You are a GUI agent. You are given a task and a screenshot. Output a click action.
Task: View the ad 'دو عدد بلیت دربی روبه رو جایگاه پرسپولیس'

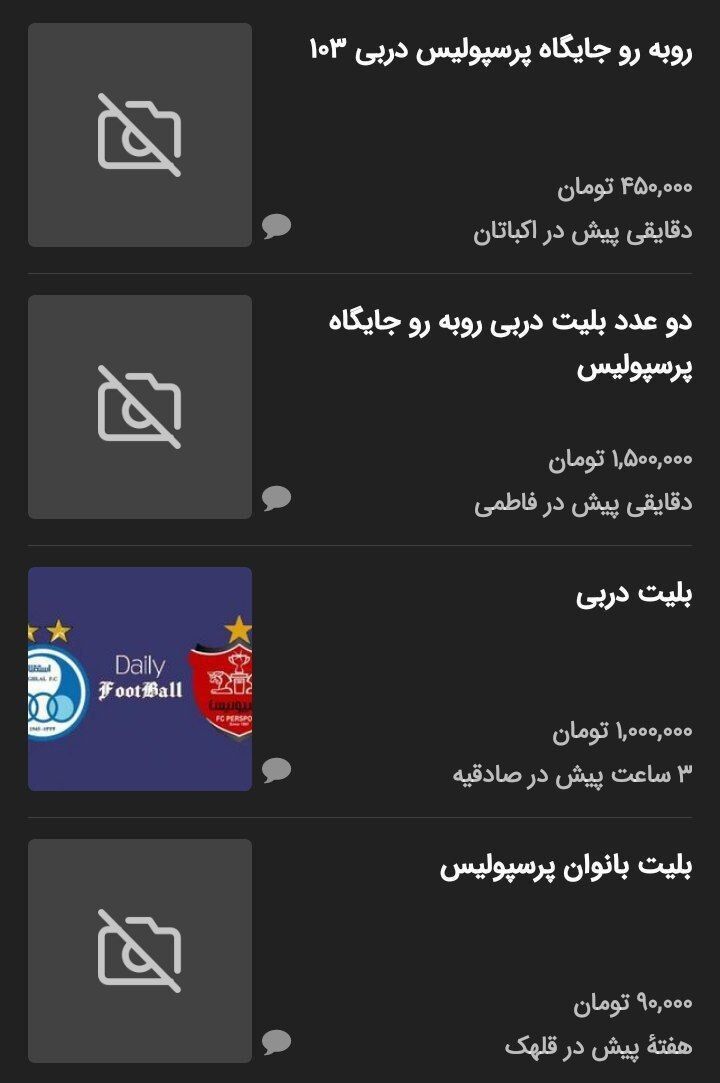click(510, 345)
